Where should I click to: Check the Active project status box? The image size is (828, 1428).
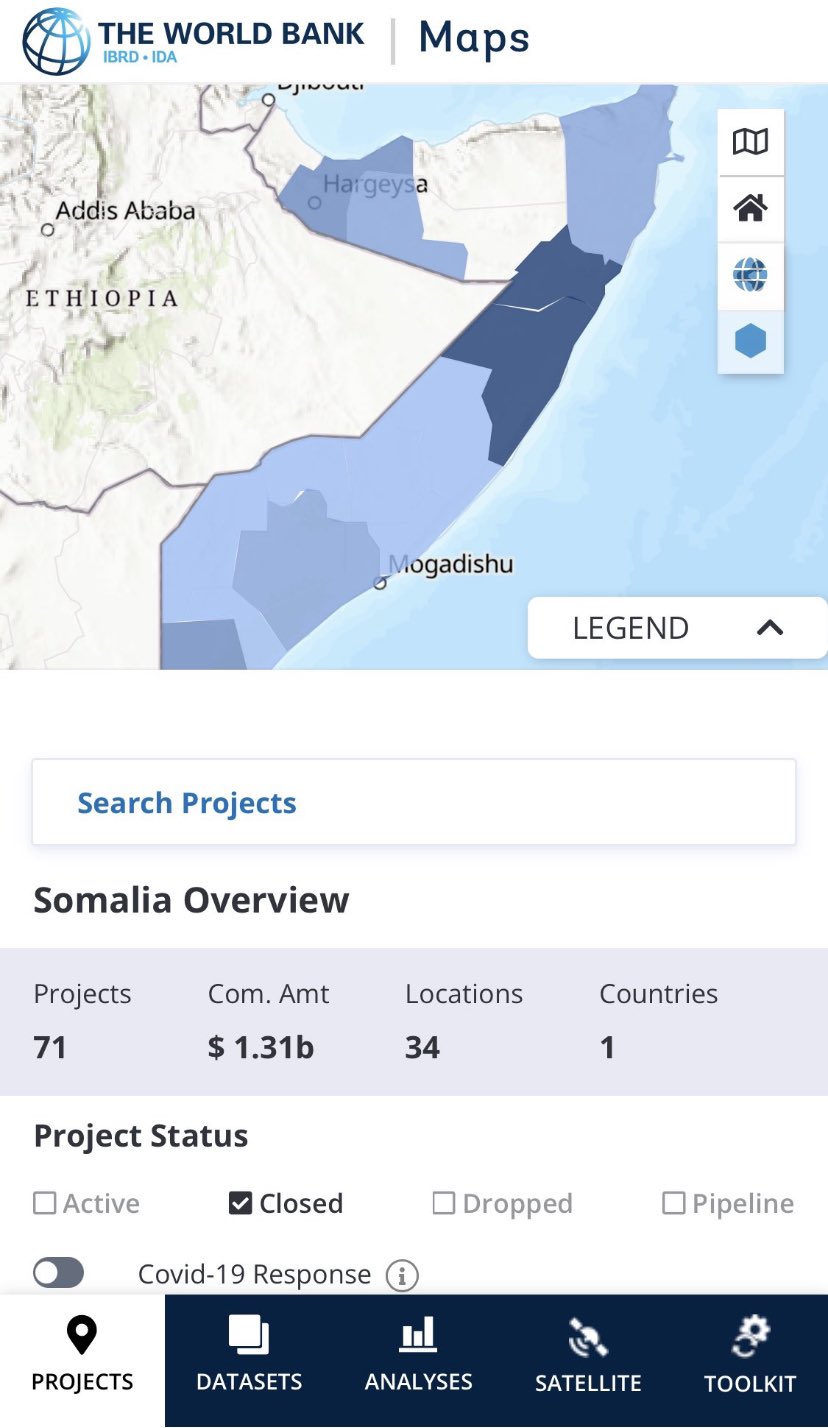tap(45, 1203)
